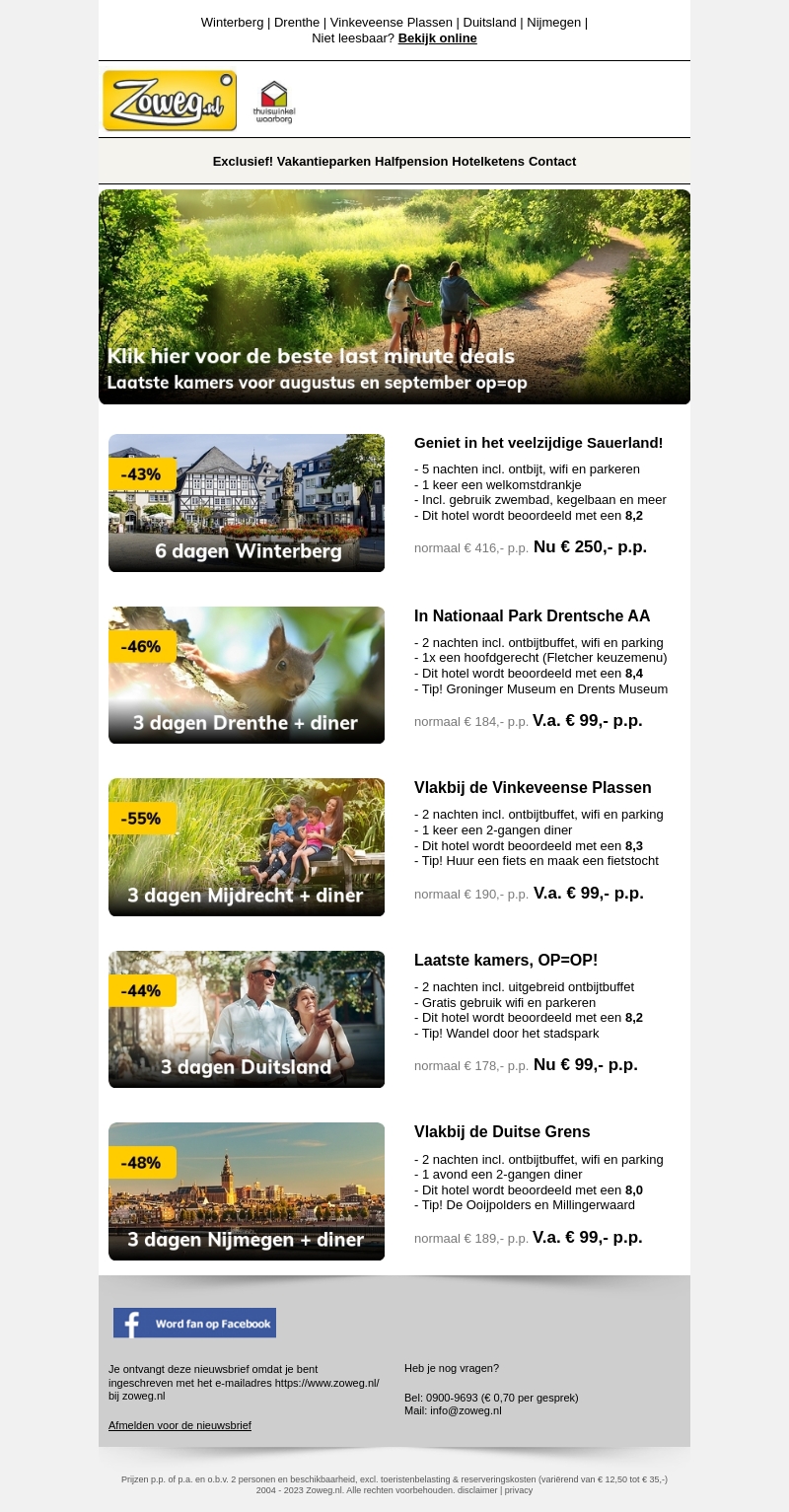Jump to the Winterberg link at the top
789x1512 pixels.
(x=232, y=23)
